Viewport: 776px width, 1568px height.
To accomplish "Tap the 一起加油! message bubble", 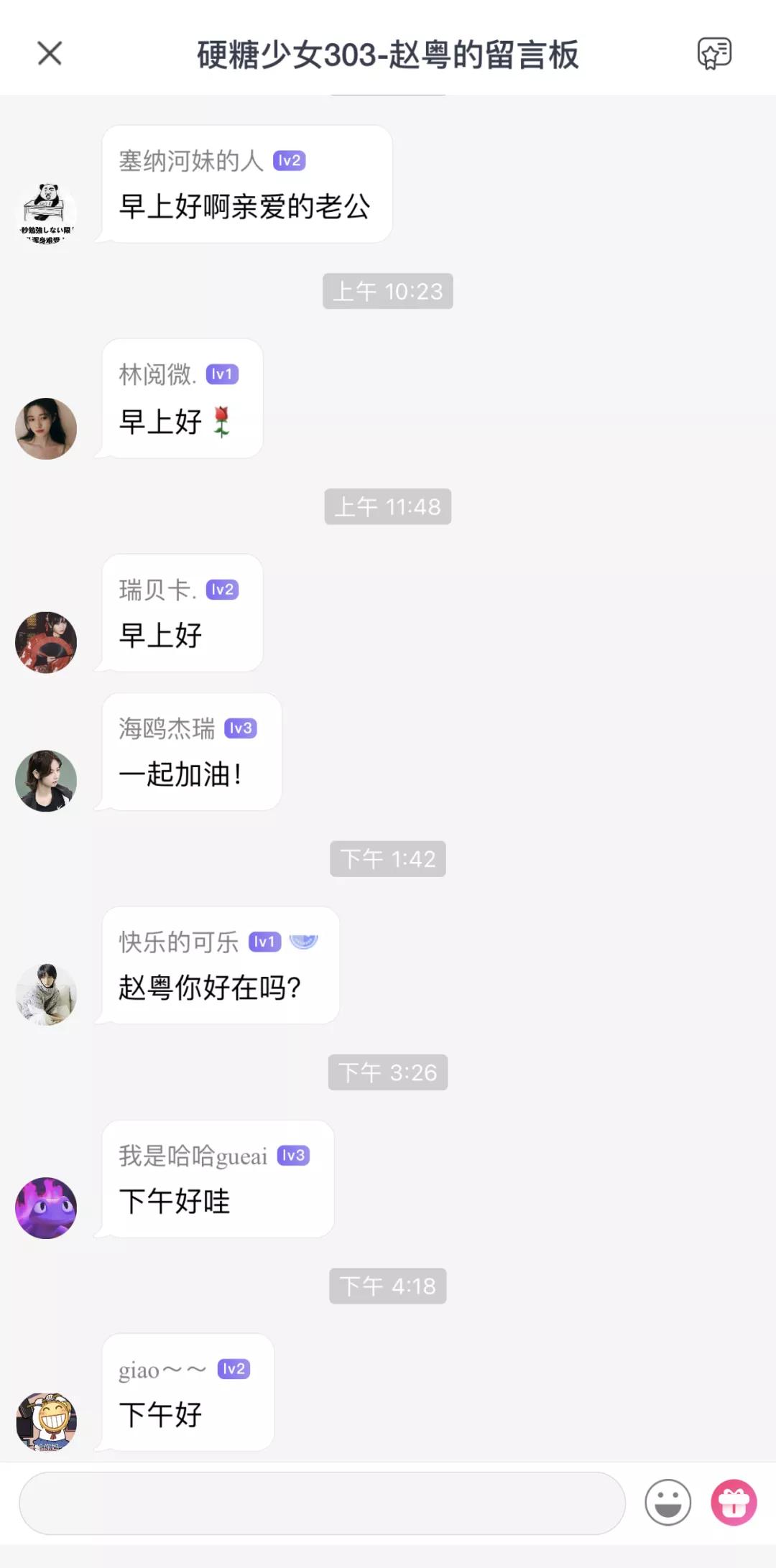I will point(179,774).
